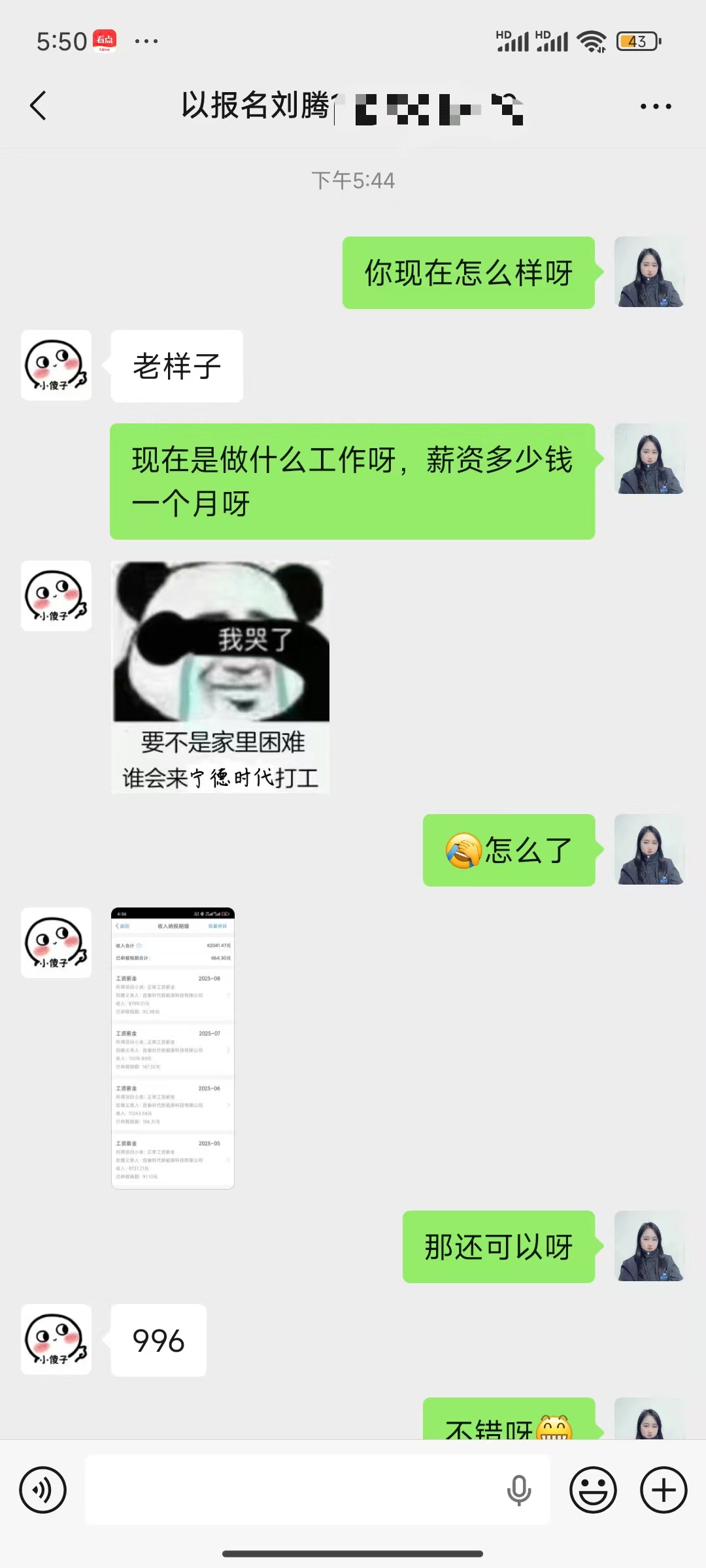The height and width of the screenshot is (1568, 706).
Task: Open chat info via three-dot menu
Action: pyautogui.click(x=656, y=106)
